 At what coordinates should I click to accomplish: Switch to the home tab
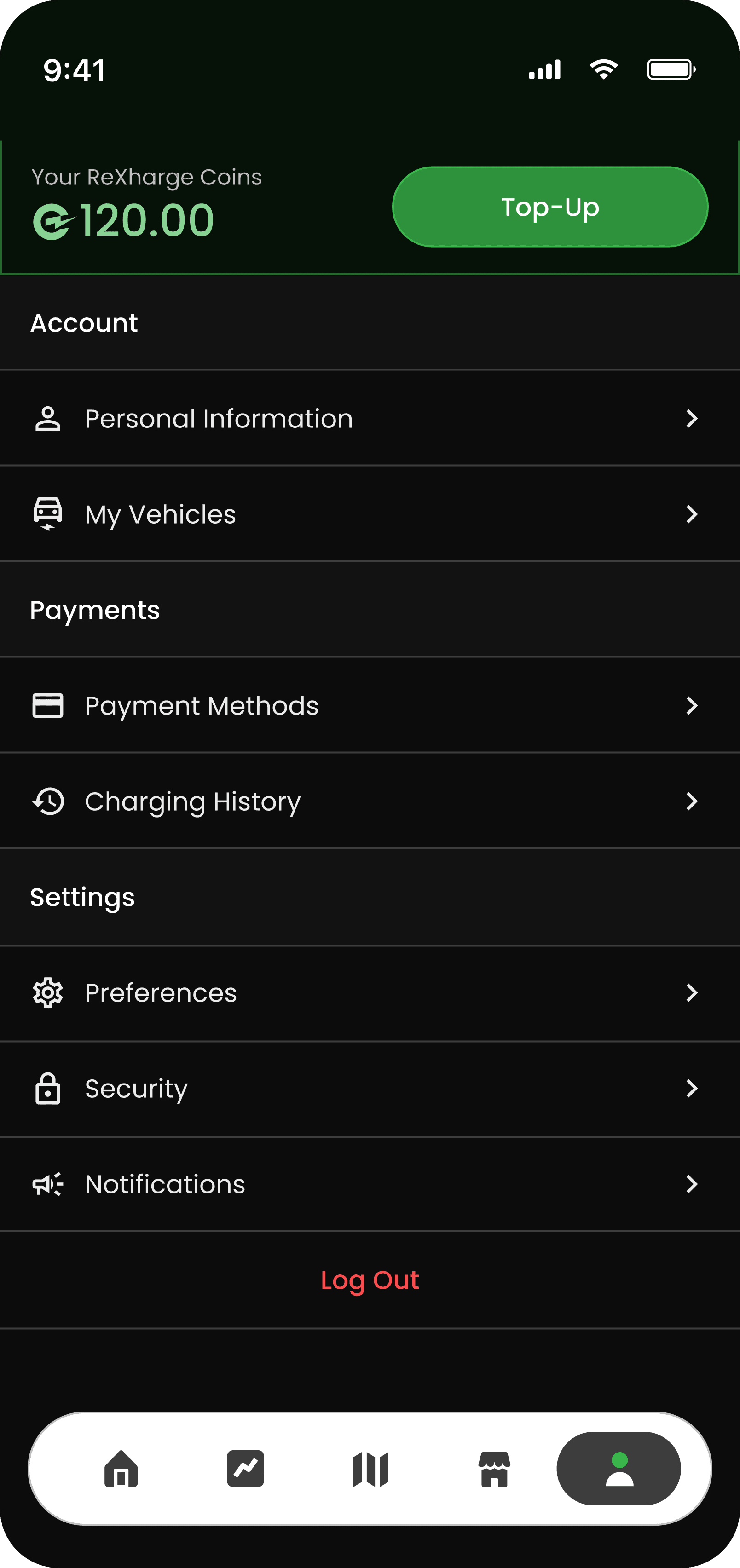click(x=121, y=1469)
